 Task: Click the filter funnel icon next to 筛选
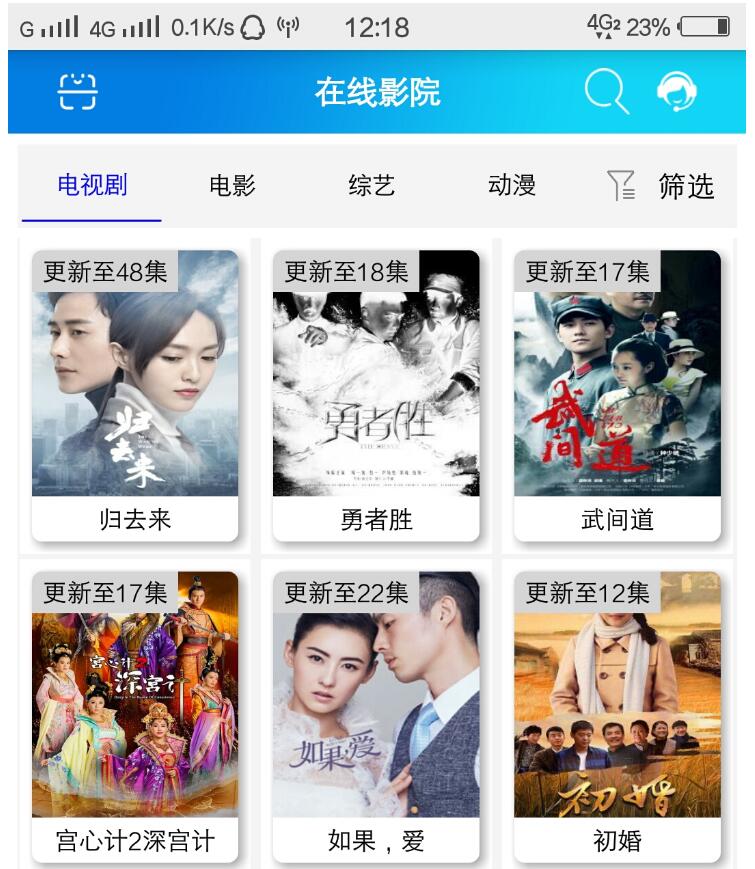tap(621, 185)
